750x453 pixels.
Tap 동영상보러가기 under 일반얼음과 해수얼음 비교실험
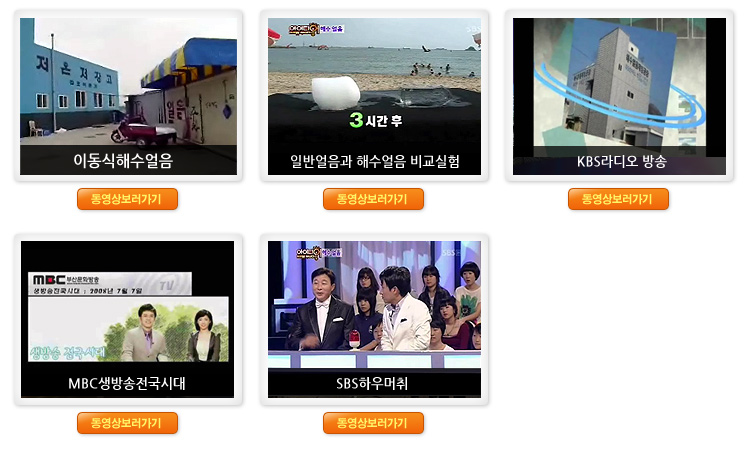pyautogui.click(x=373, y=199)
